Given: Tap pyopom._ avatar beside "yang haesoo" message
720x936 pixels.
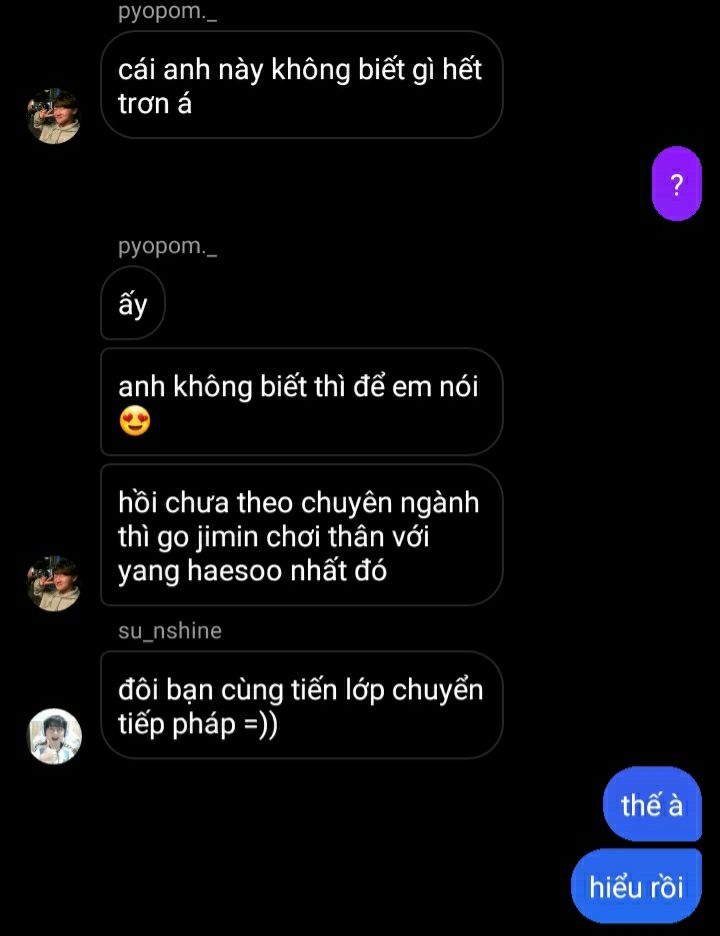Looking at the screenshot, I should tap(53, 583).
